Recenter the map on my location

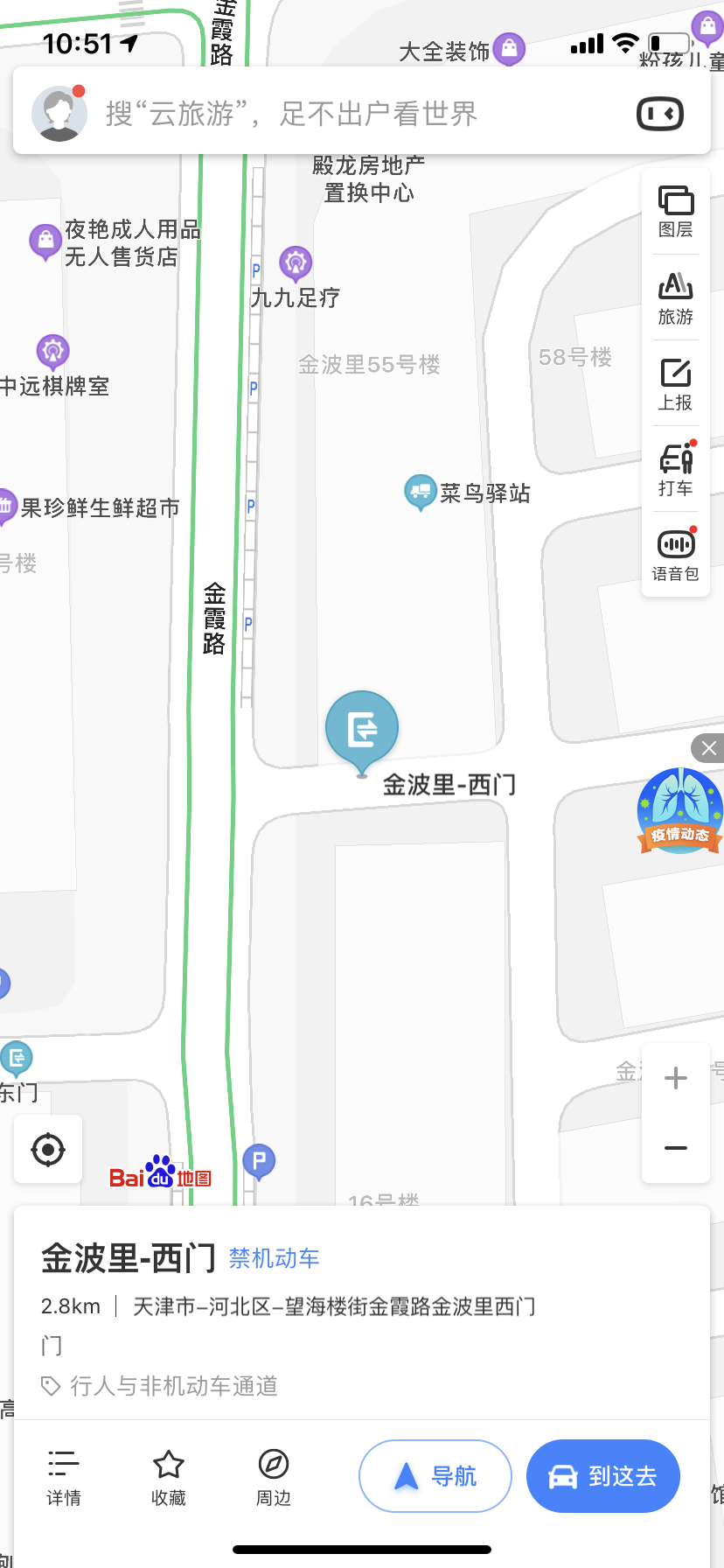tap(48, 1149)
